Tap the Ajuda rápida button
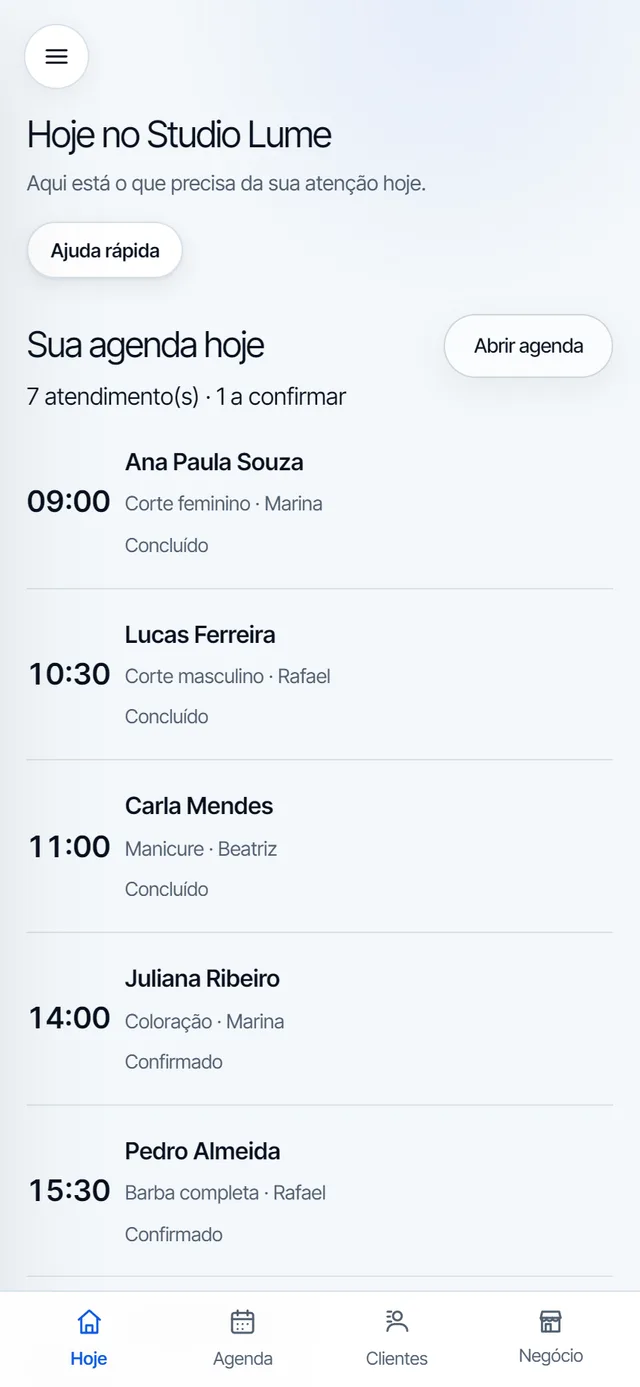This screenshot has height=1387, width=640. tap(105, 250)
